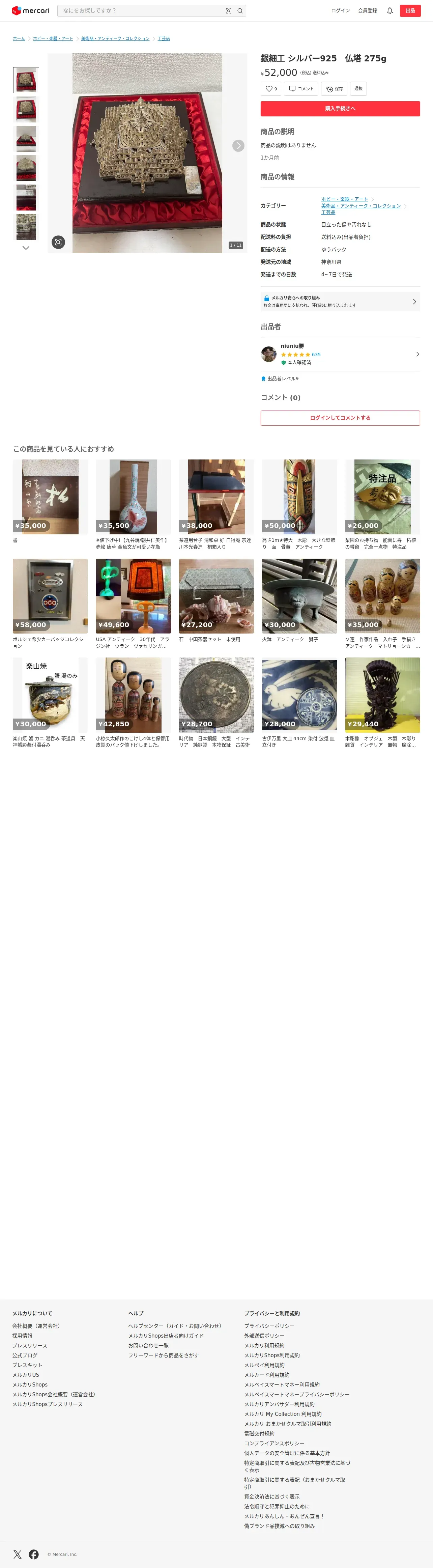
Task: Proceed with 購入手続きへ purchase button
Action: pyautogui.click(x=340, y=108)
